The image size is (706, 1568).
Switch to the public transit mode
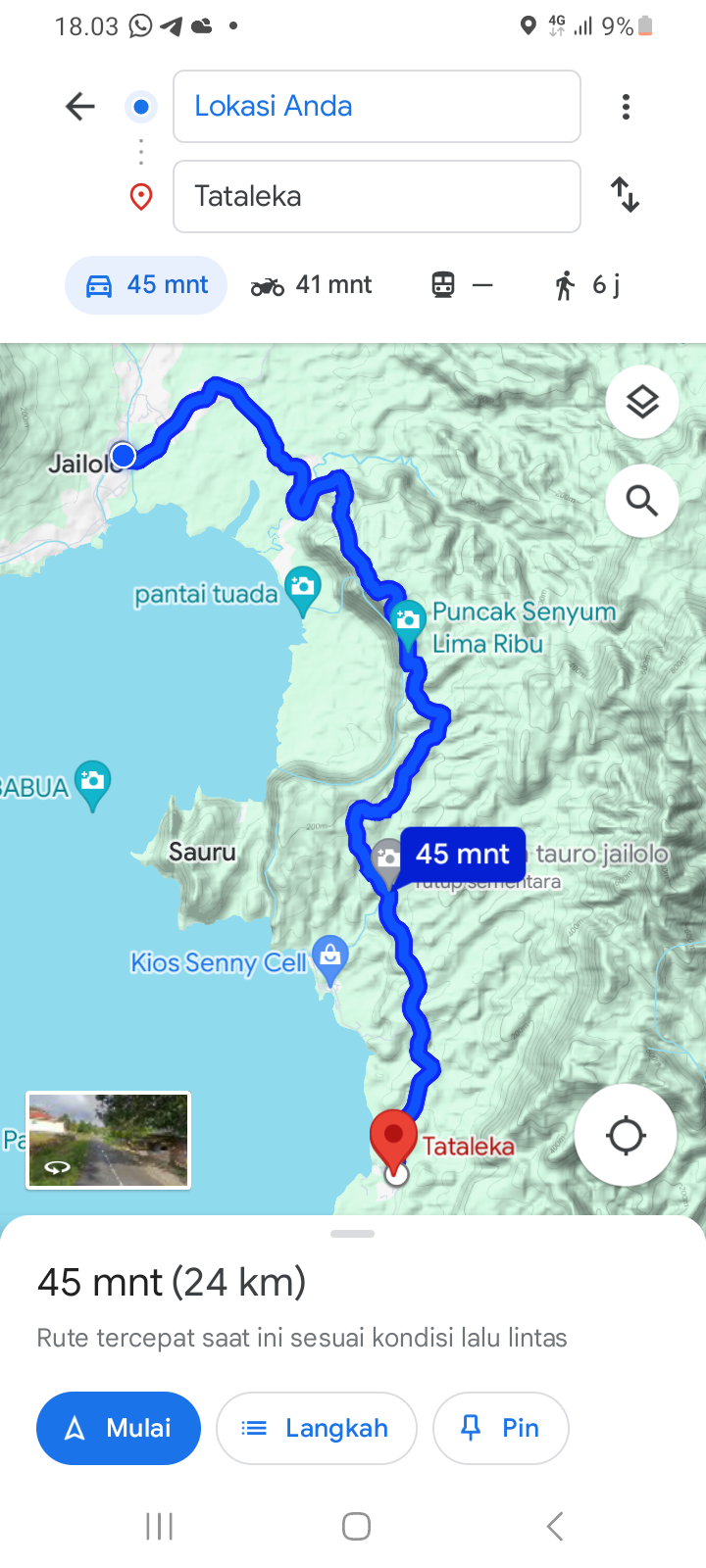[x=462, y=285]
